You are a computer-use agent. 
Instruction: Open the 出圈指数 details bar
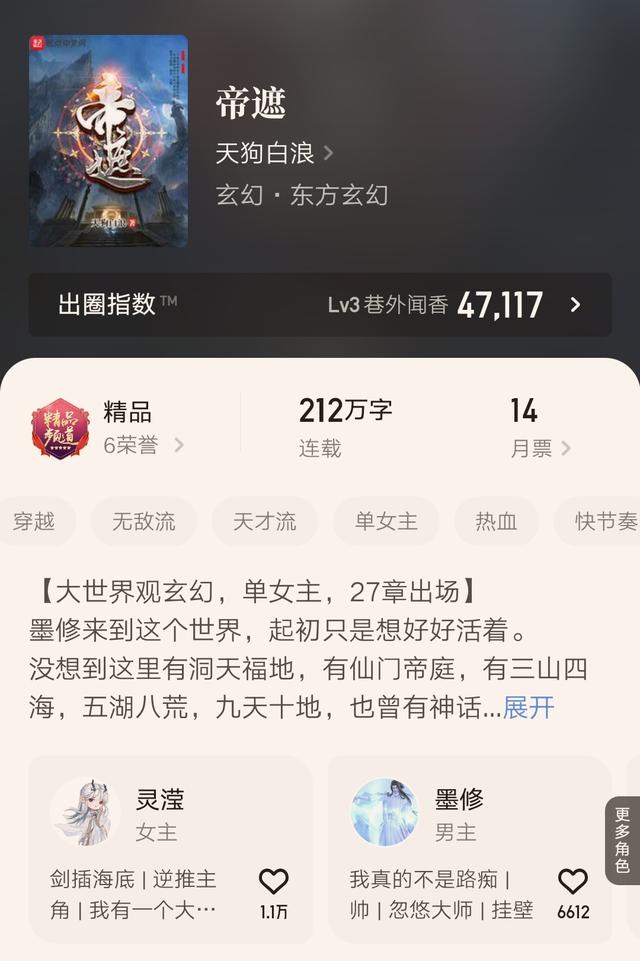pos(320,304)
